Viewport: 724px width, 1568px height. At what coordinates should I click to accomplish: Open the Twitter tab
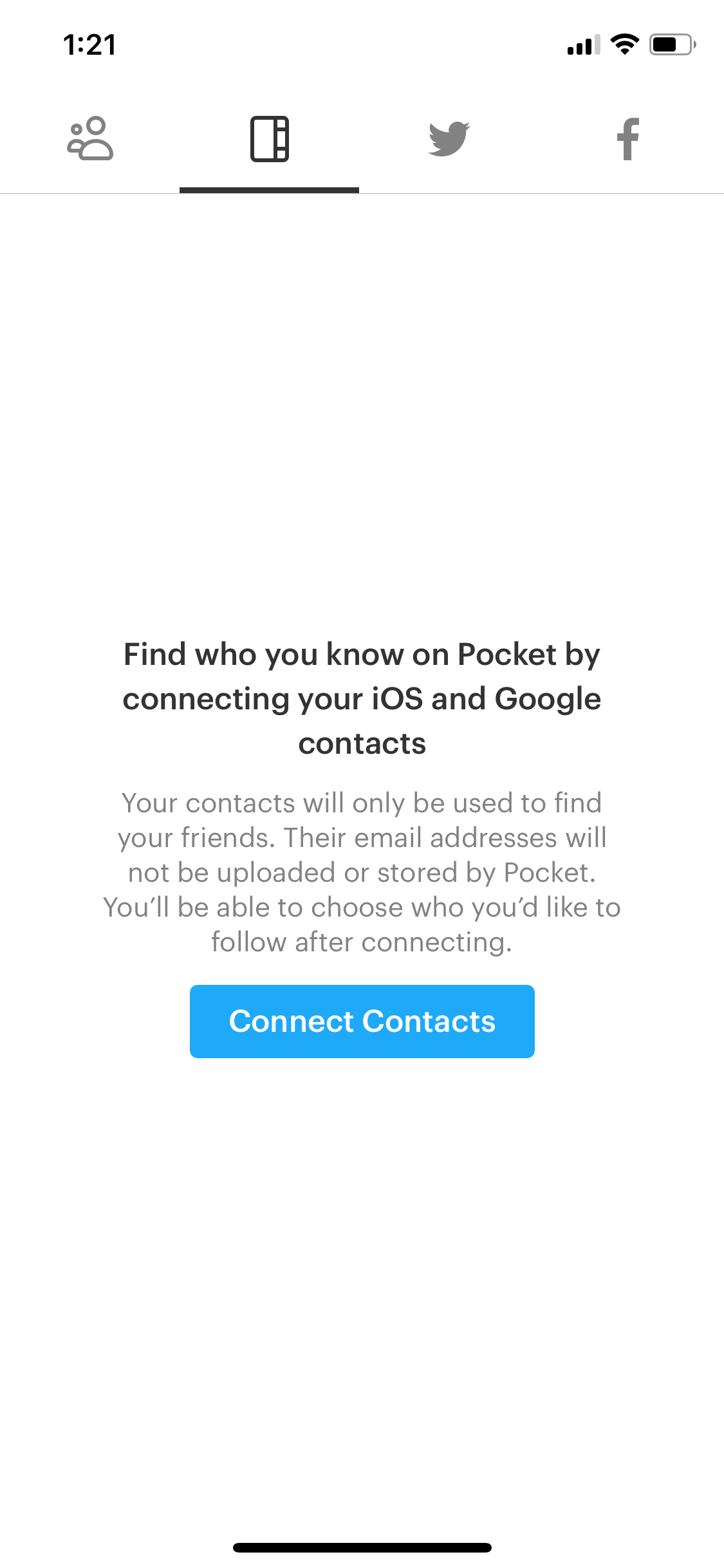coord(449,138)
